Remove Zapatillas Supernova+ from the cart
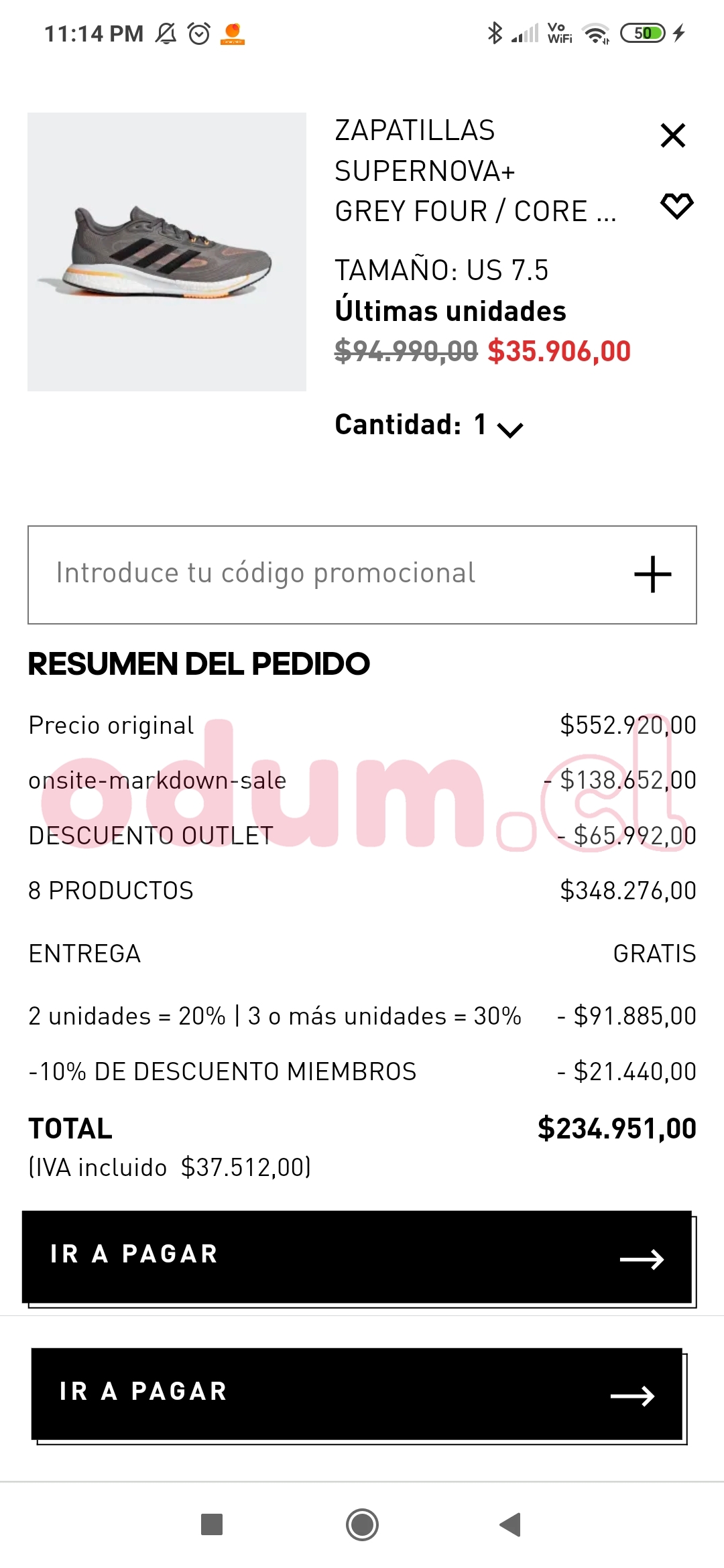The image size is (724, 1568). point(672,135)
